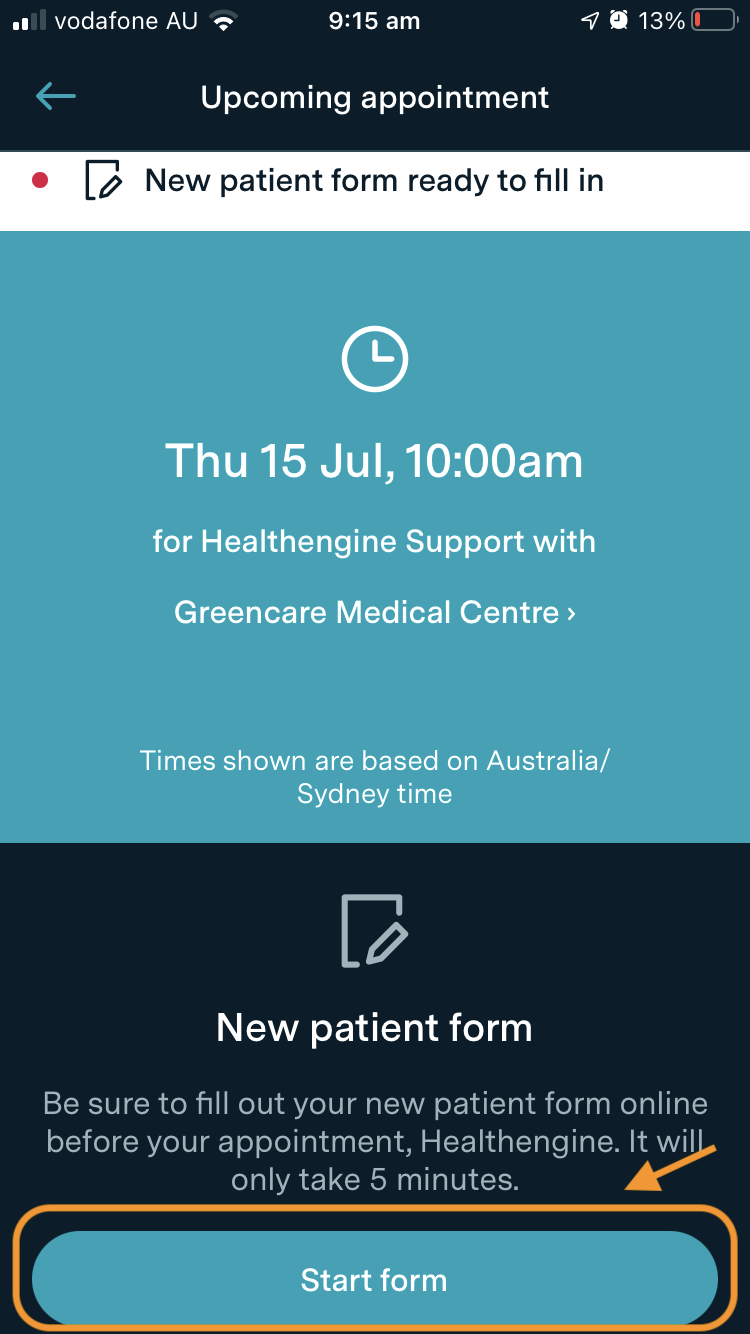Tap the Start form button
Screen dimensions: 750x1334
tap(374, 1280)
